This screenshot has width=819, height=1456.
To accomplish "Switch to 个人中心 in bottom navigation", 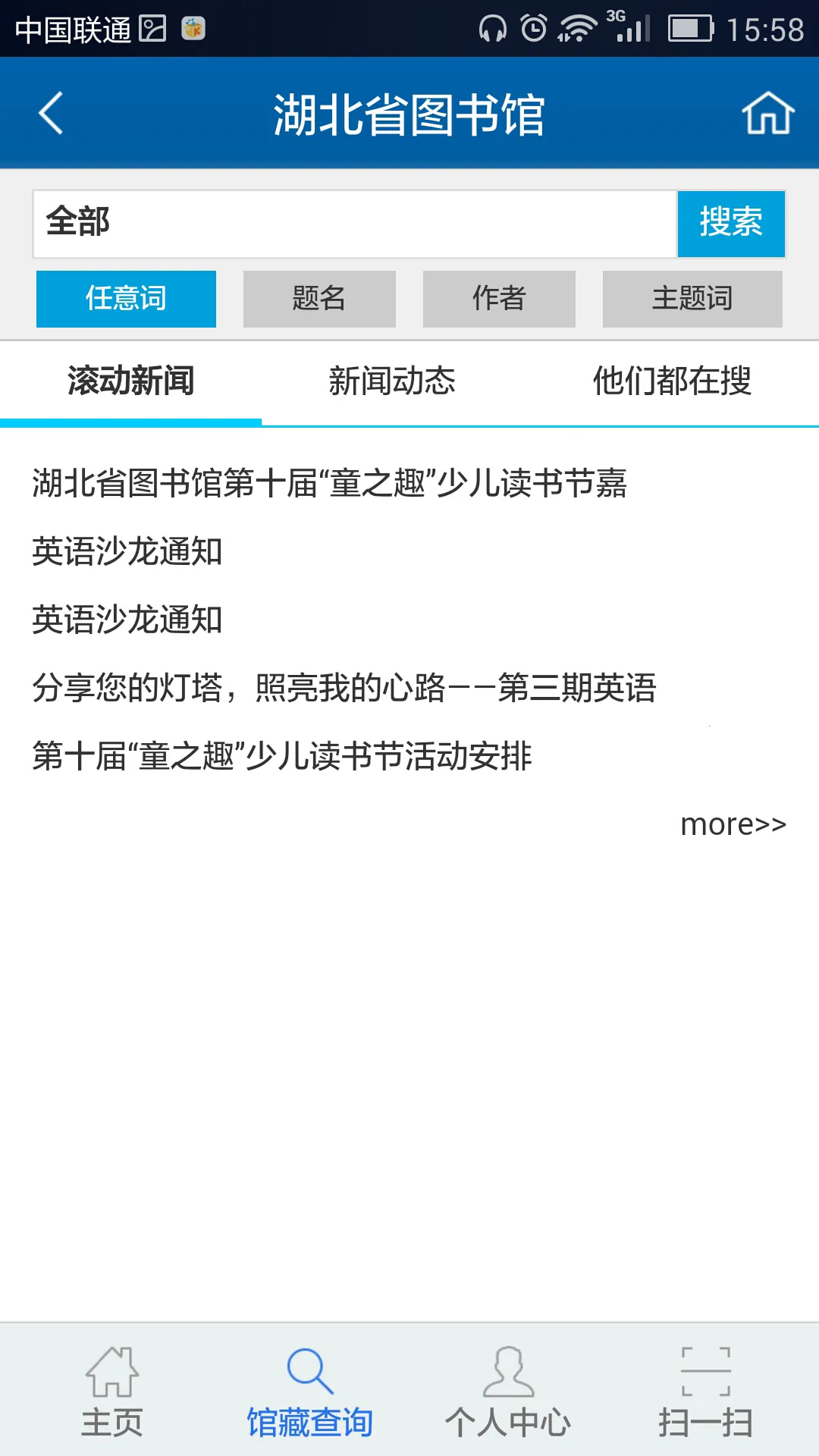I will (x=508, y=1392).
